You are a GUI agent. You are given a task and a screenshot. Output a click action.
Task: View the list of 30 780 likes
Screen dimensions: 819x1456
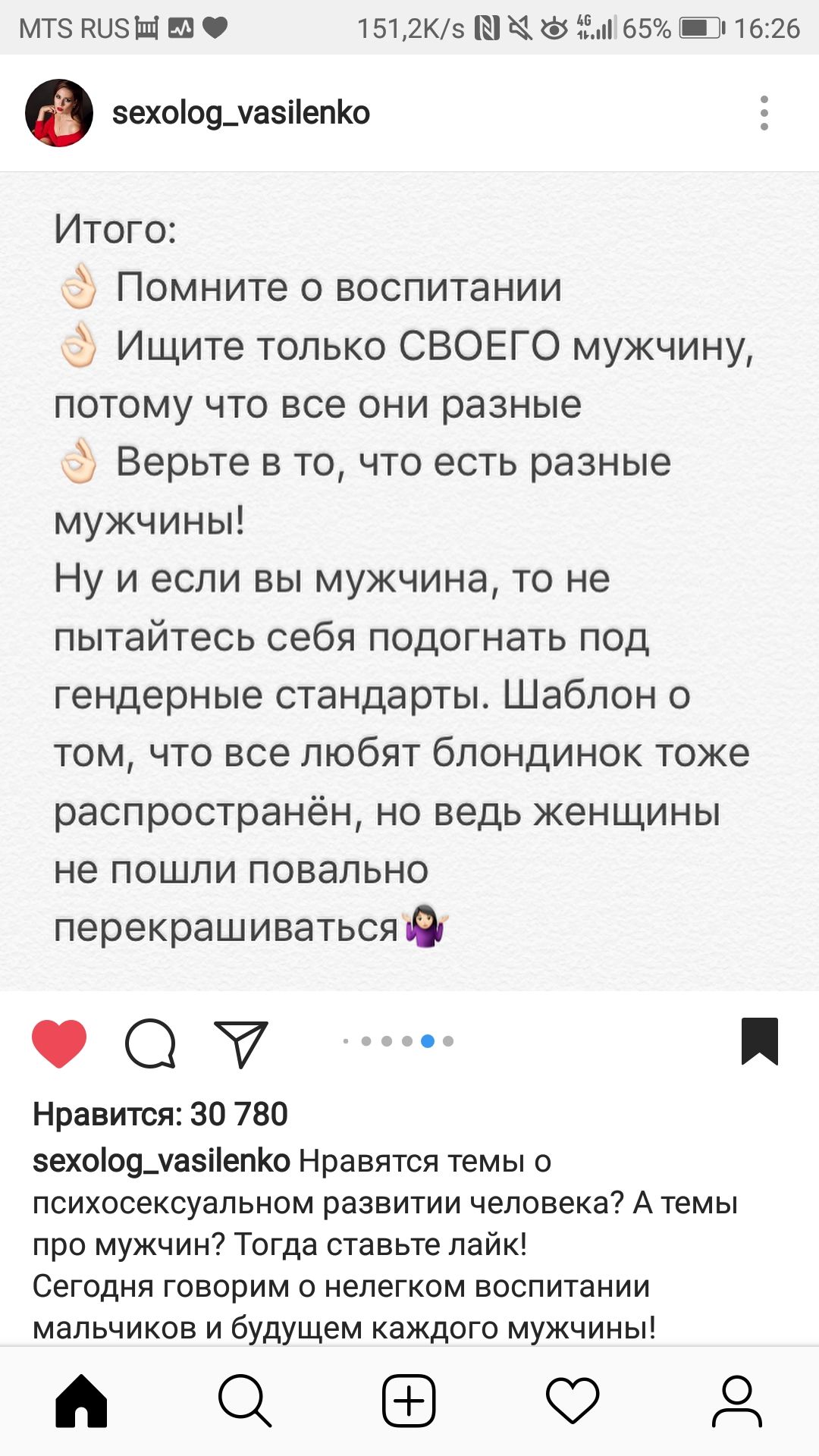160,1114
